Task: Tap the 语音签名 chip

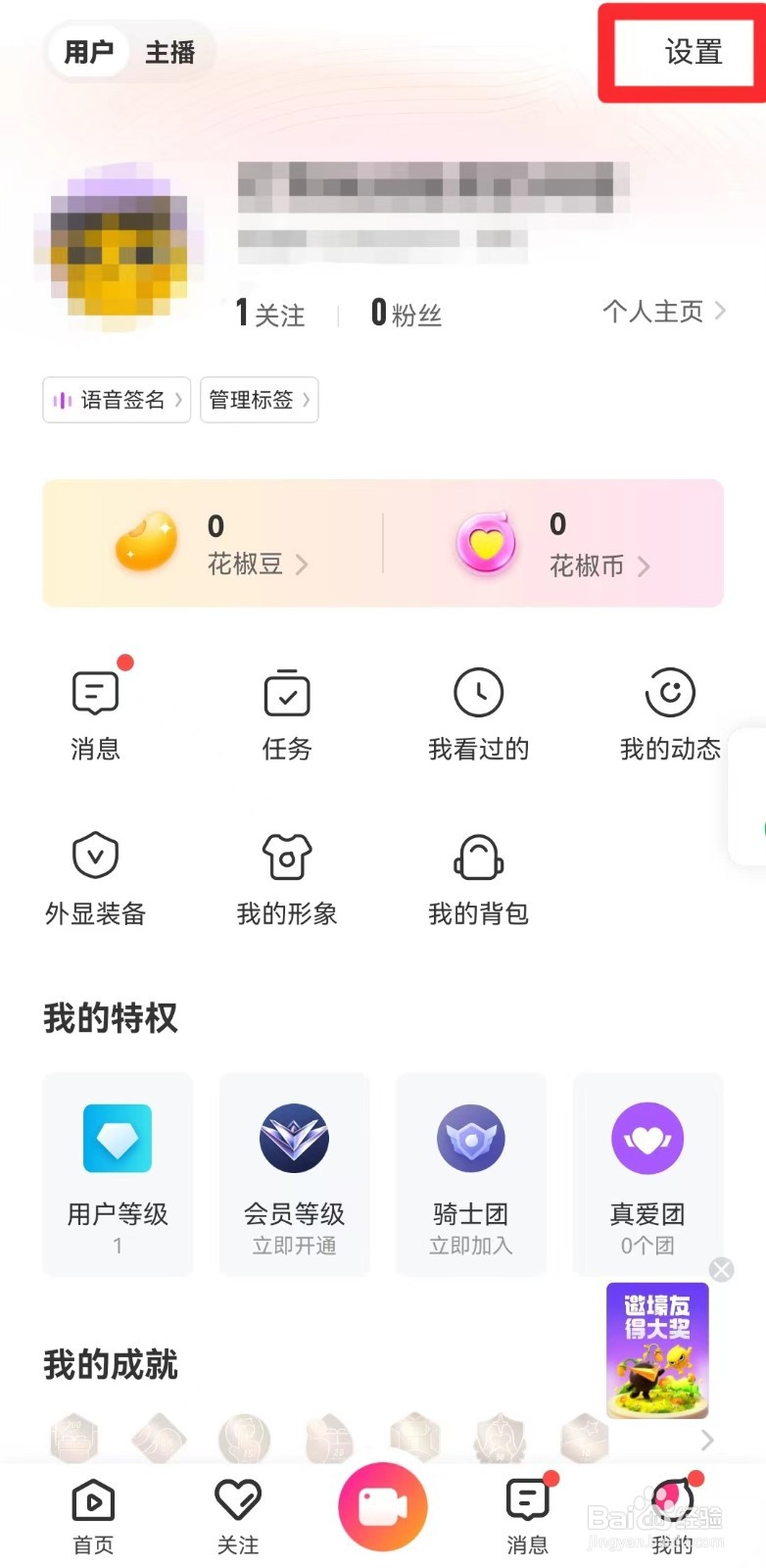Action: (117, 400)
